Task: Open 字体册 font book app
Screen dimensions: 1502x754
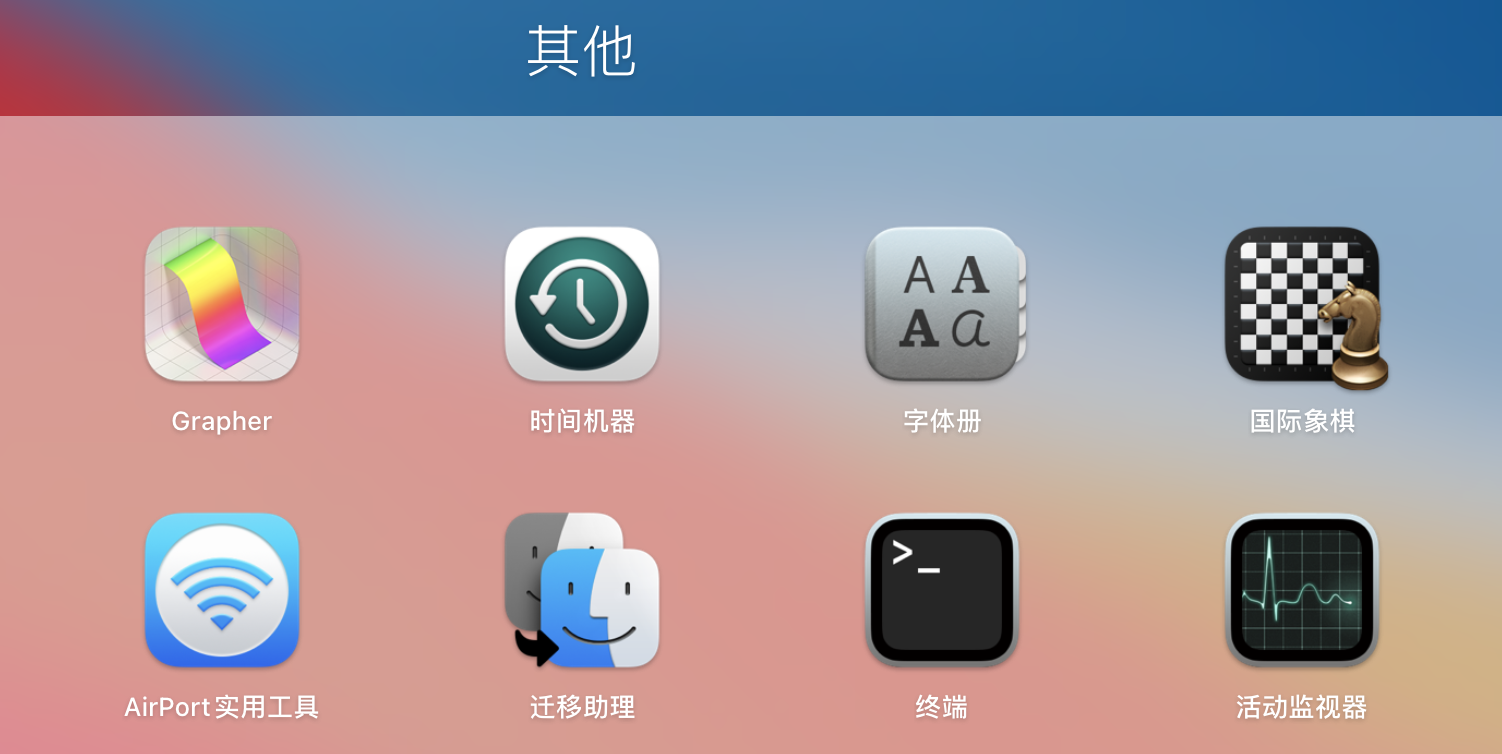Action: [x=942, y=304]
